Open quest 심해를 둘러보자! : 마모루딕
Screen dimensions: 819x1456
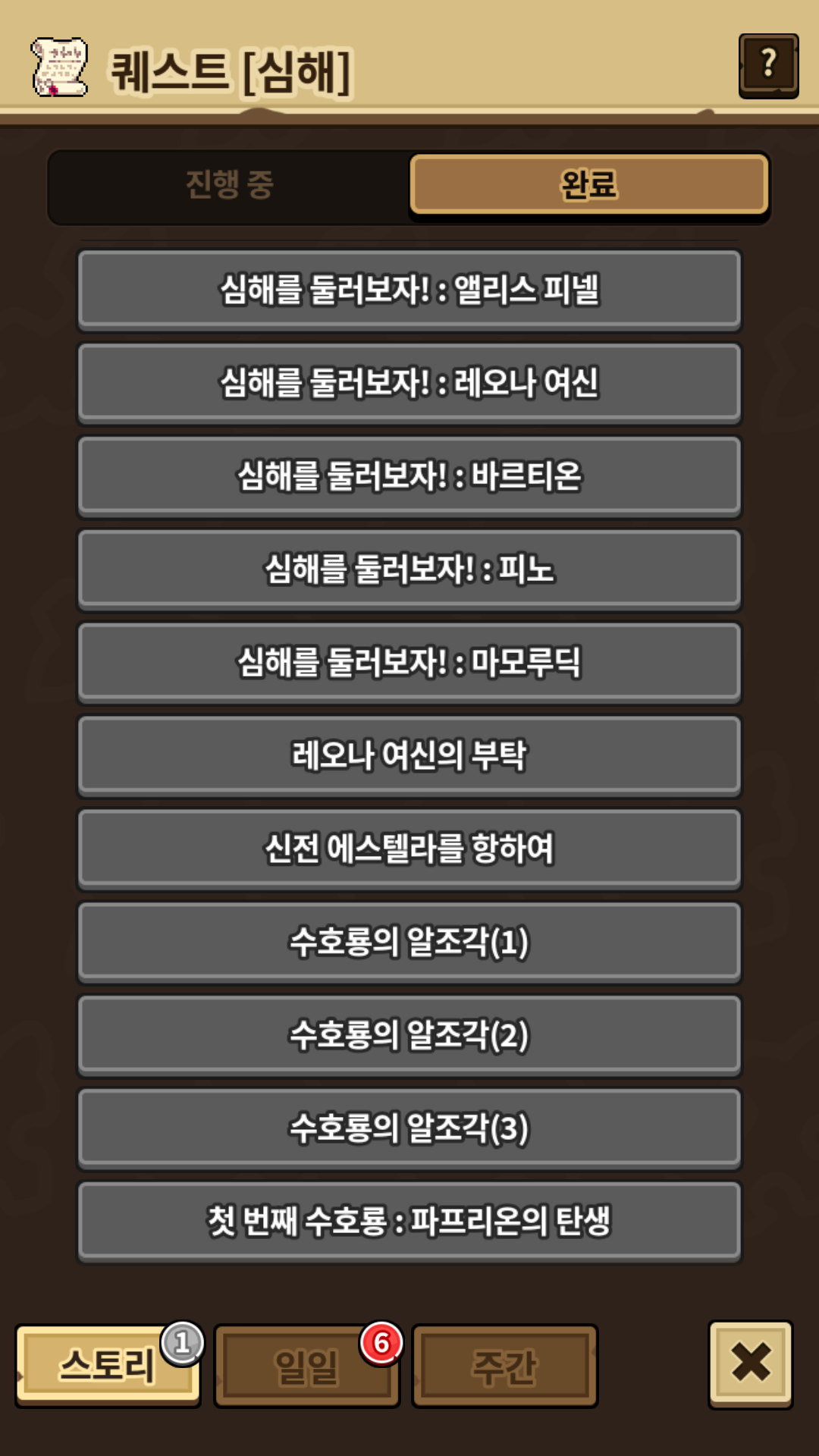pos(409,664)
